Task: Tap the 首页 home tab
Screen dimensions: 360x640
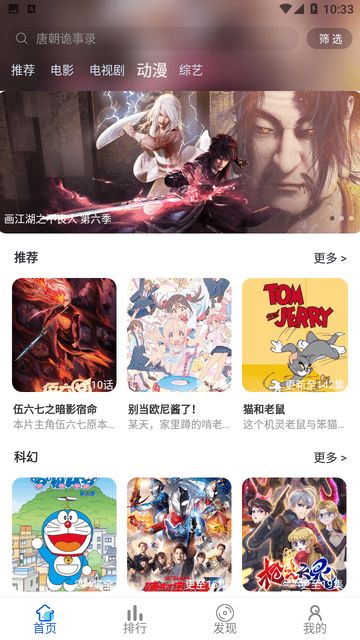Action: (45, 619)
